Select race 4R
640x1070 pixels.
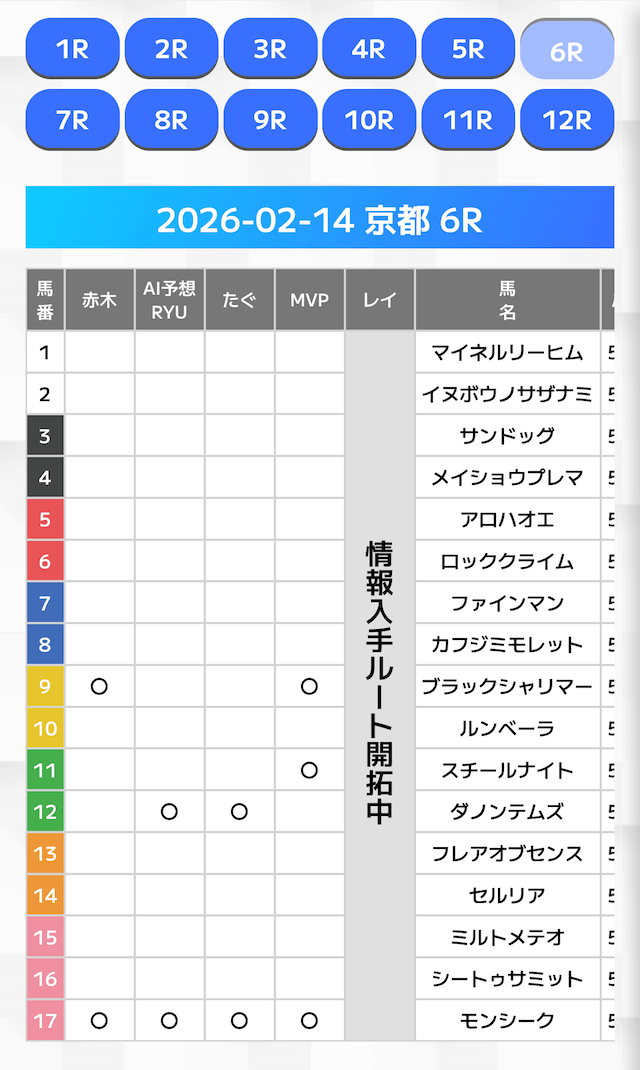(x=369, y=49)
